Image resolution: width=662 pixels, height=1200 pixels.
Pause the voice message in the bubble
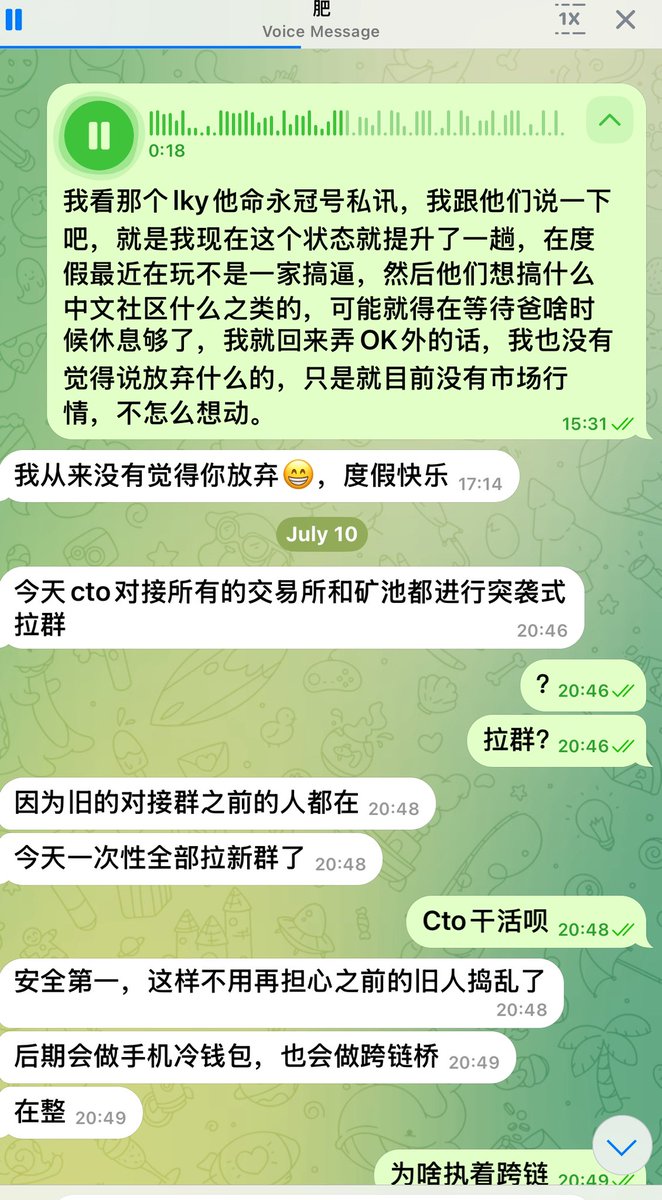pyautogui.click(x=99, y=135)
